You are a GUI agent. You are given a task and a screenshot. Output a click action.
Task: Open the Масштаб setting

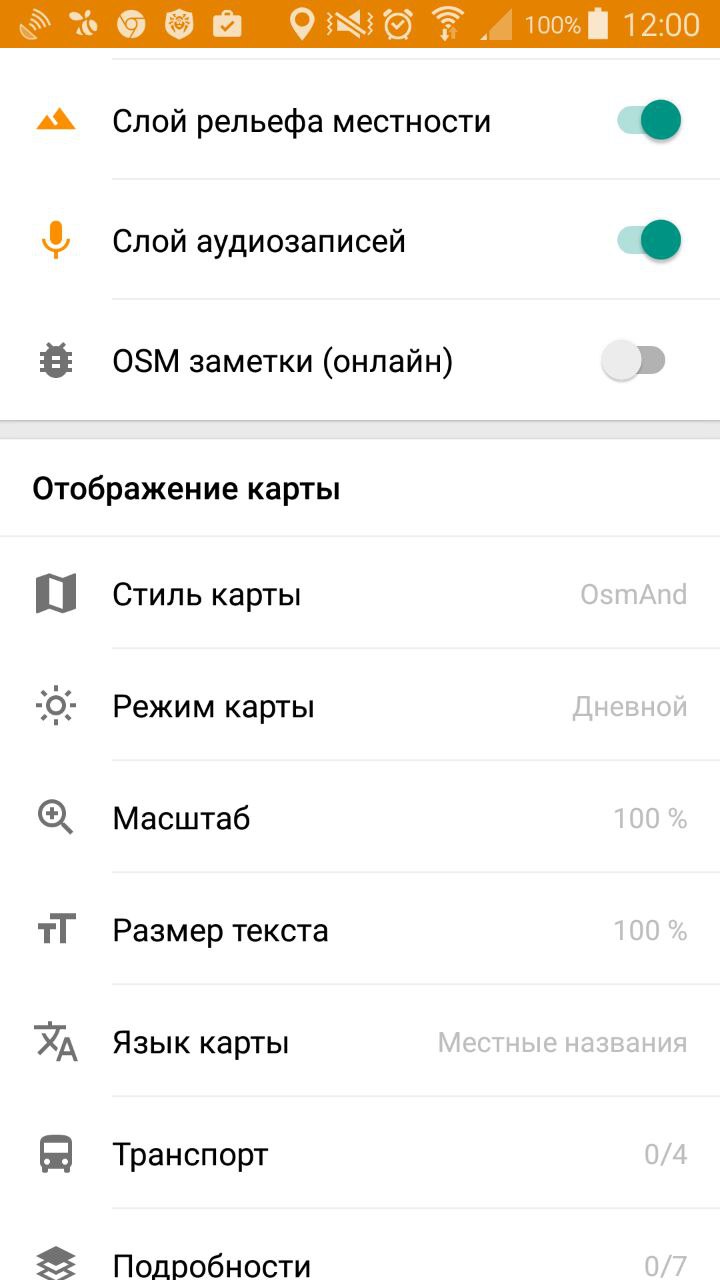click(x=360, y=819)
